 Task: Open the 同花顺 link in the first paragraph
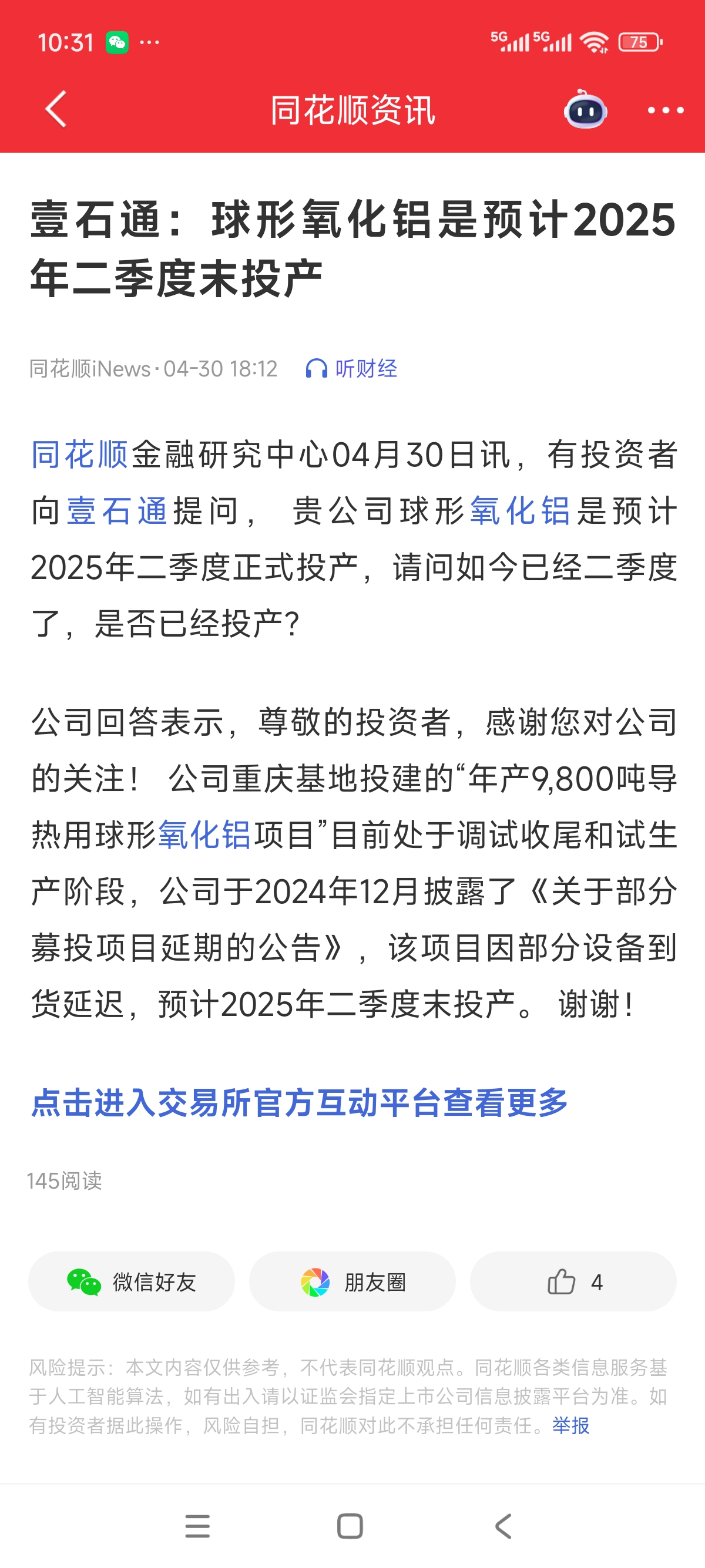(80, 454)
